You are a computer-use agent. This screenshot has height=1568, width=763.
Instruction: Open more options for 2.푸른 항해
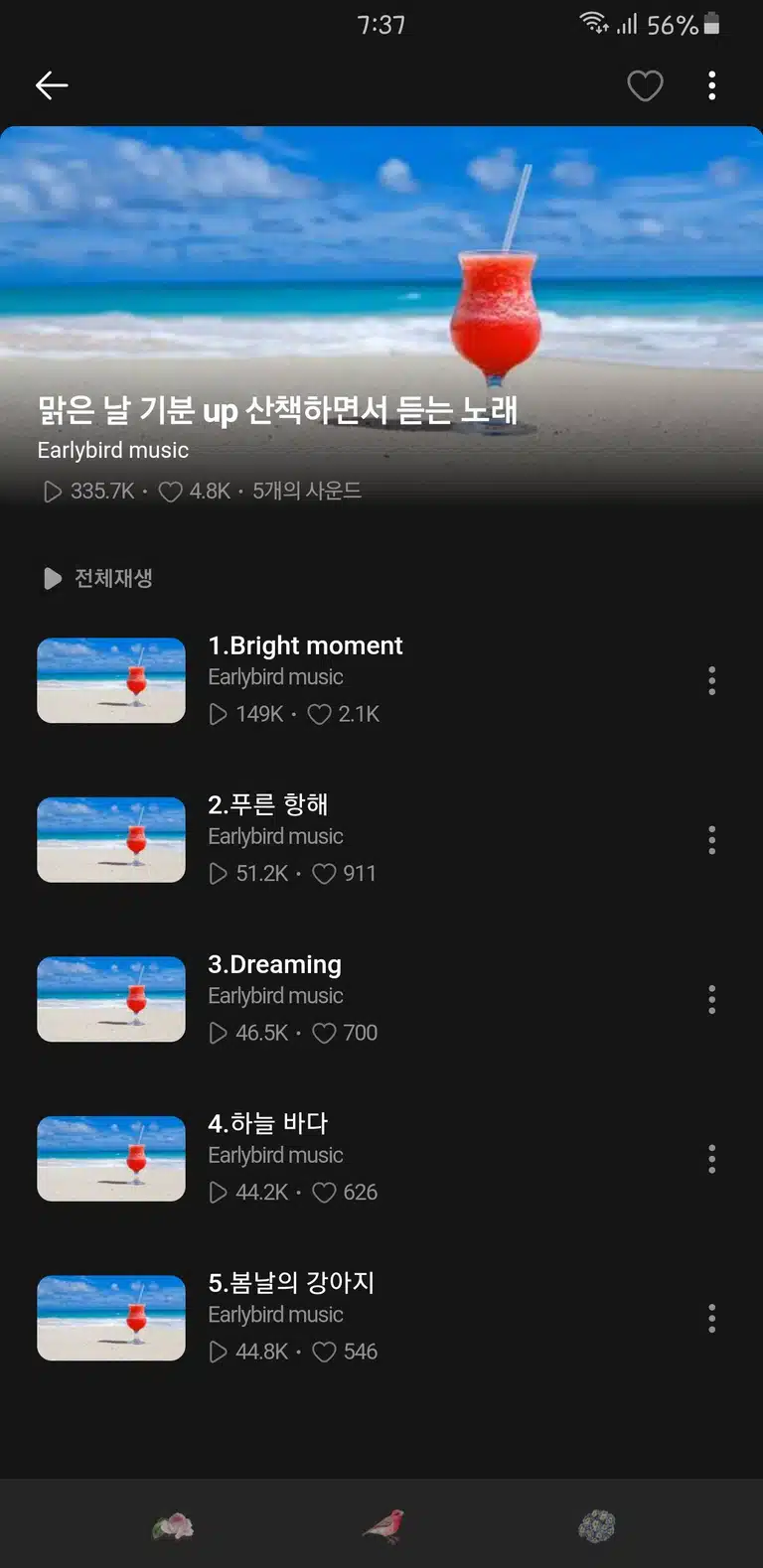coord(711,840)
